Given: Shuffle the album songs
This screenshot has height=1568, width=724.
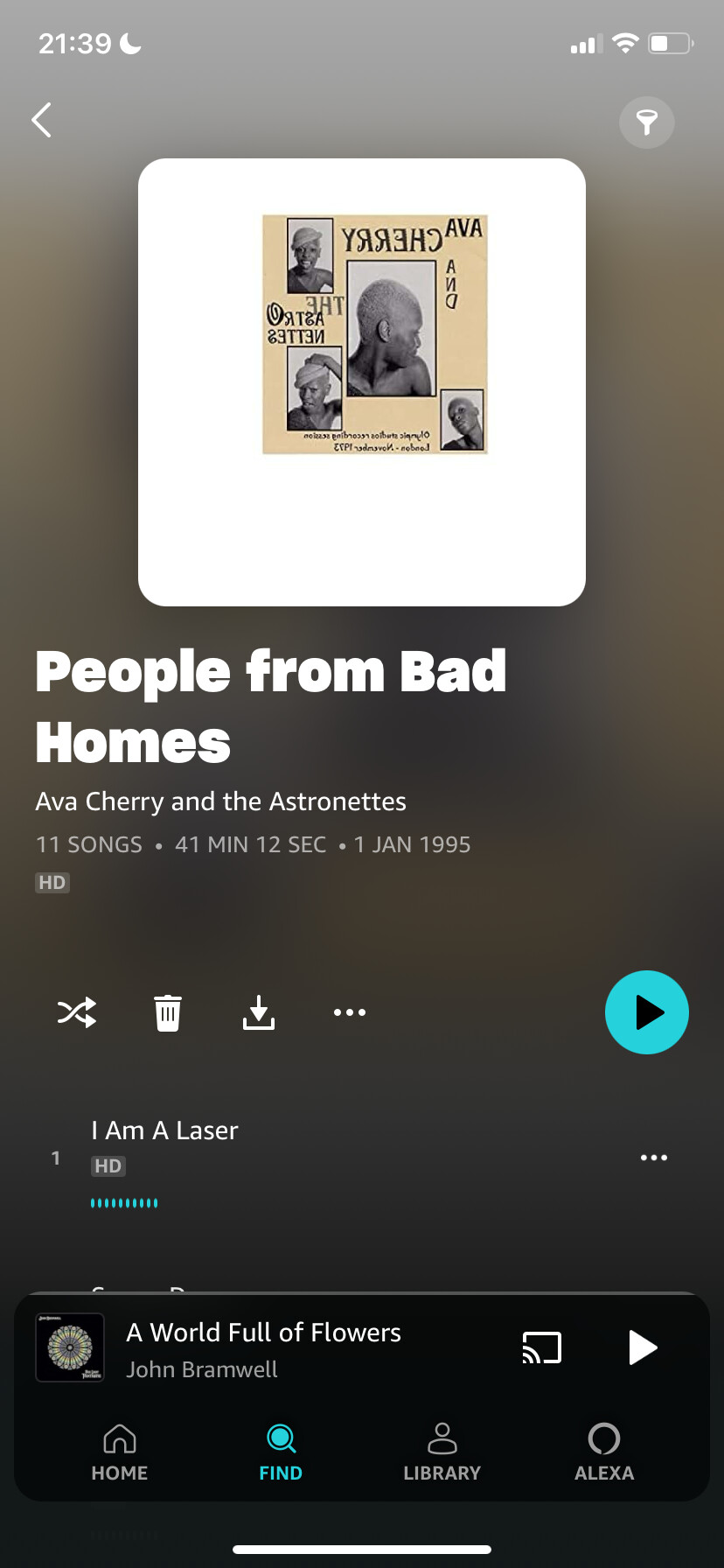Looking at the screenshot, I should click(x=77, y=1012).
